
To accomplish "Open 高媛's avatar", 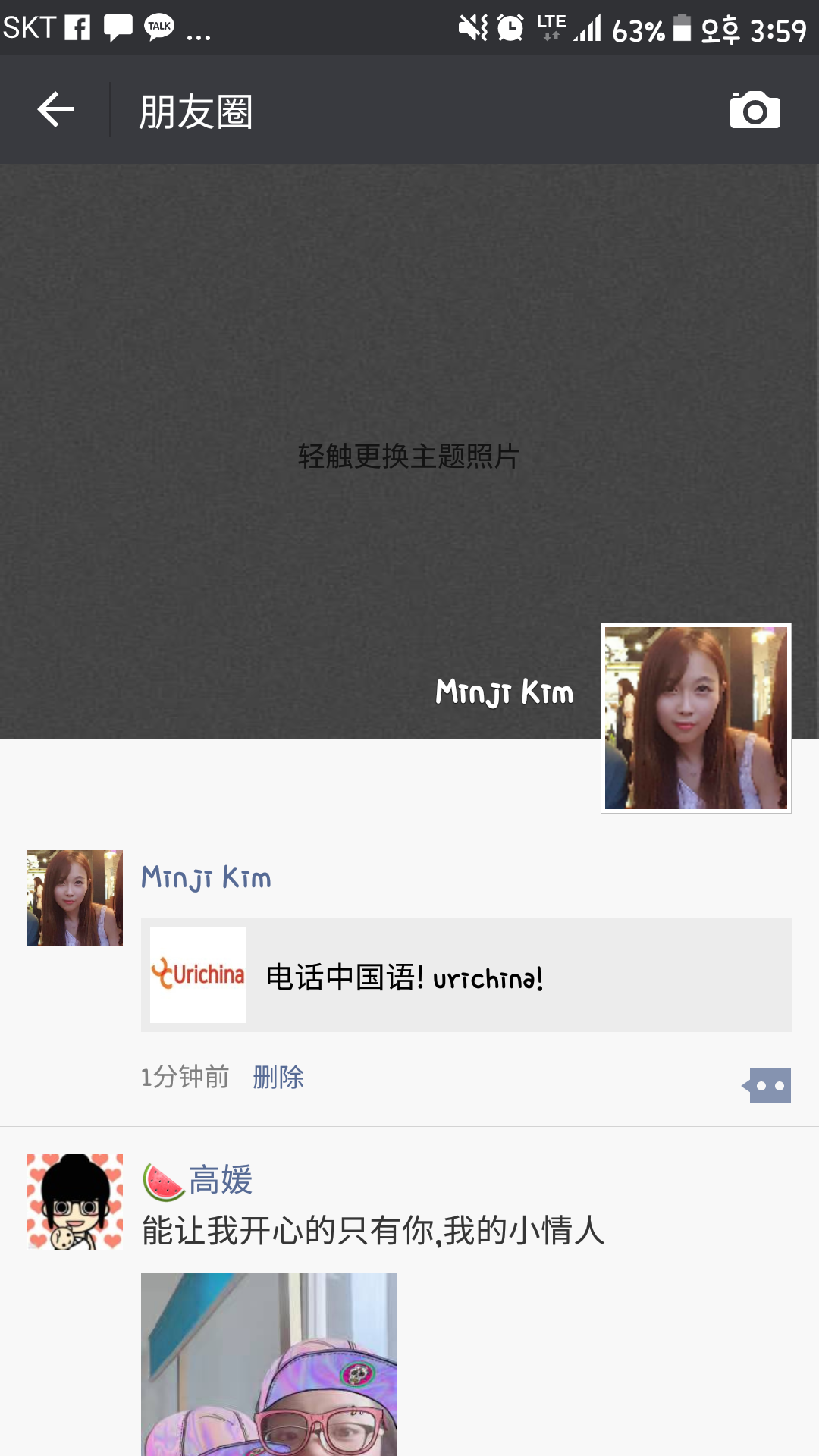I will tap(74, 1201).
